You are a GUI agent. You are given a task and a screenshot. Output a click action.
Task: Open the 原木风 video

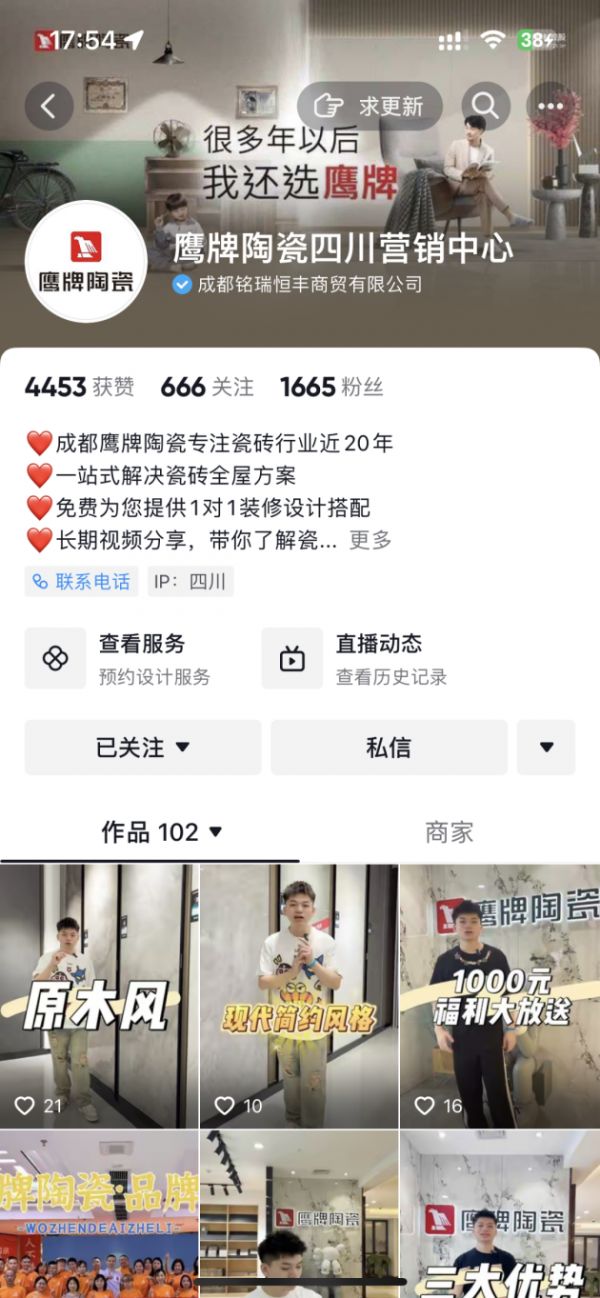point(98,995)
